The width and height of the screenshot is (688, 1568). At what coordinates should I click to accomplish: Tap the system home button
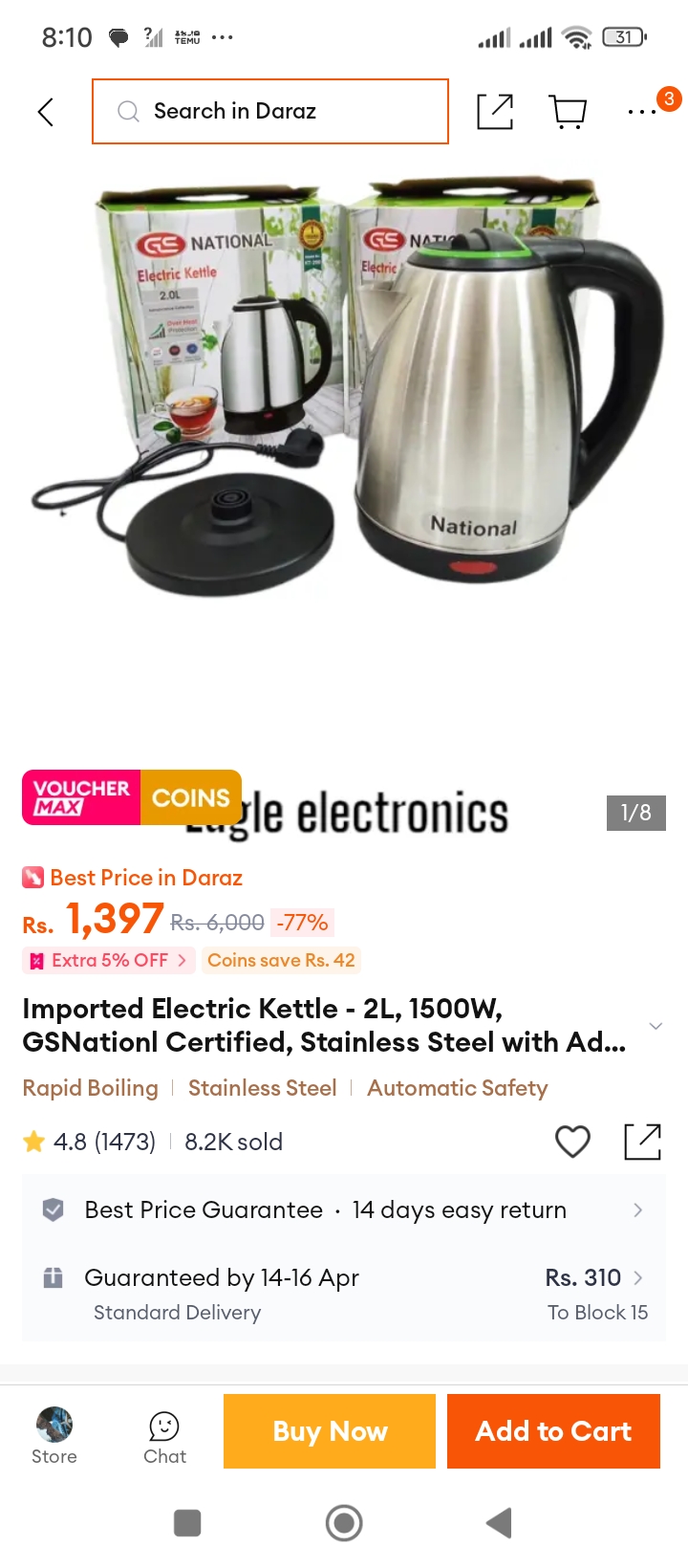click(x=344, y=1523)
